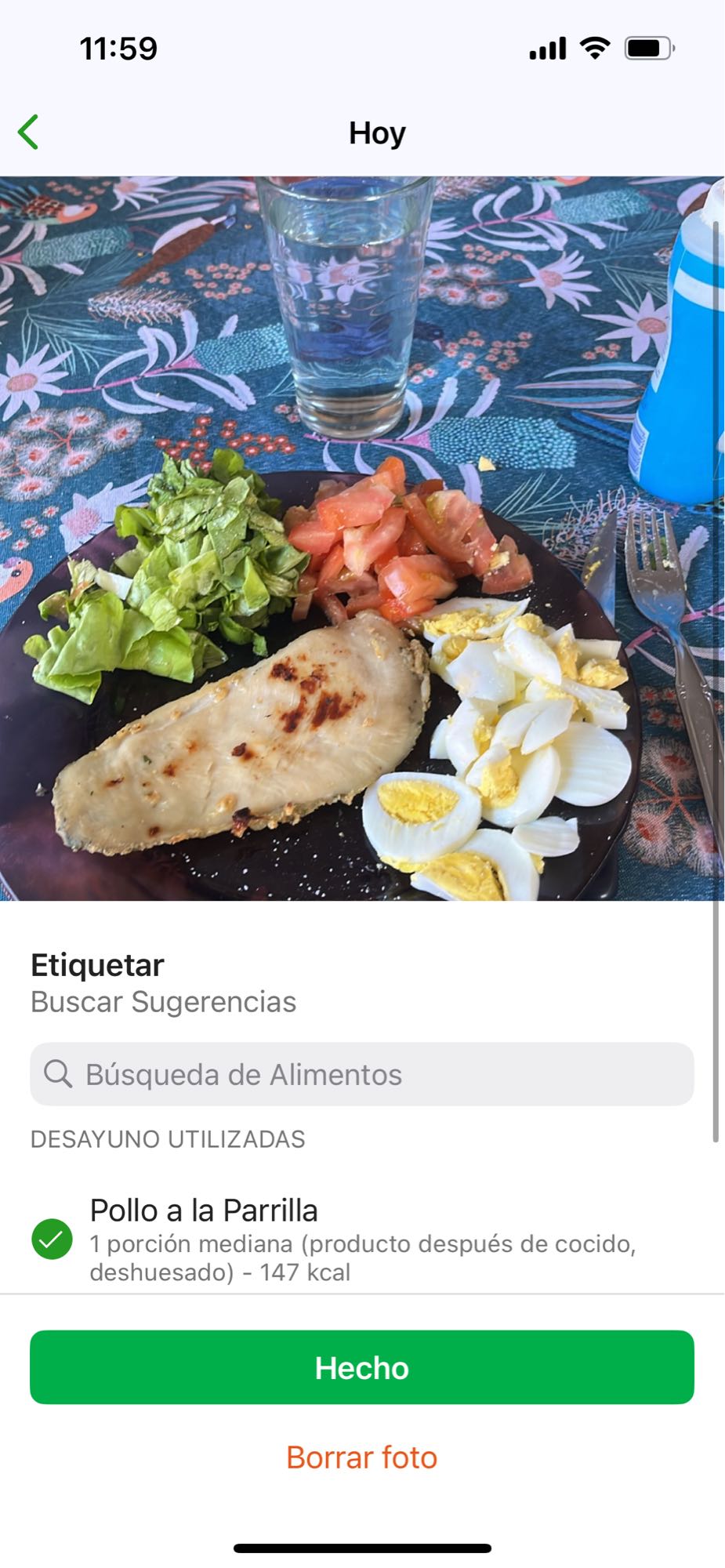Tap the cellular signal bars icon
Image resolution: width=725 pixels, height=1568 pixels.
coord(549,47)
